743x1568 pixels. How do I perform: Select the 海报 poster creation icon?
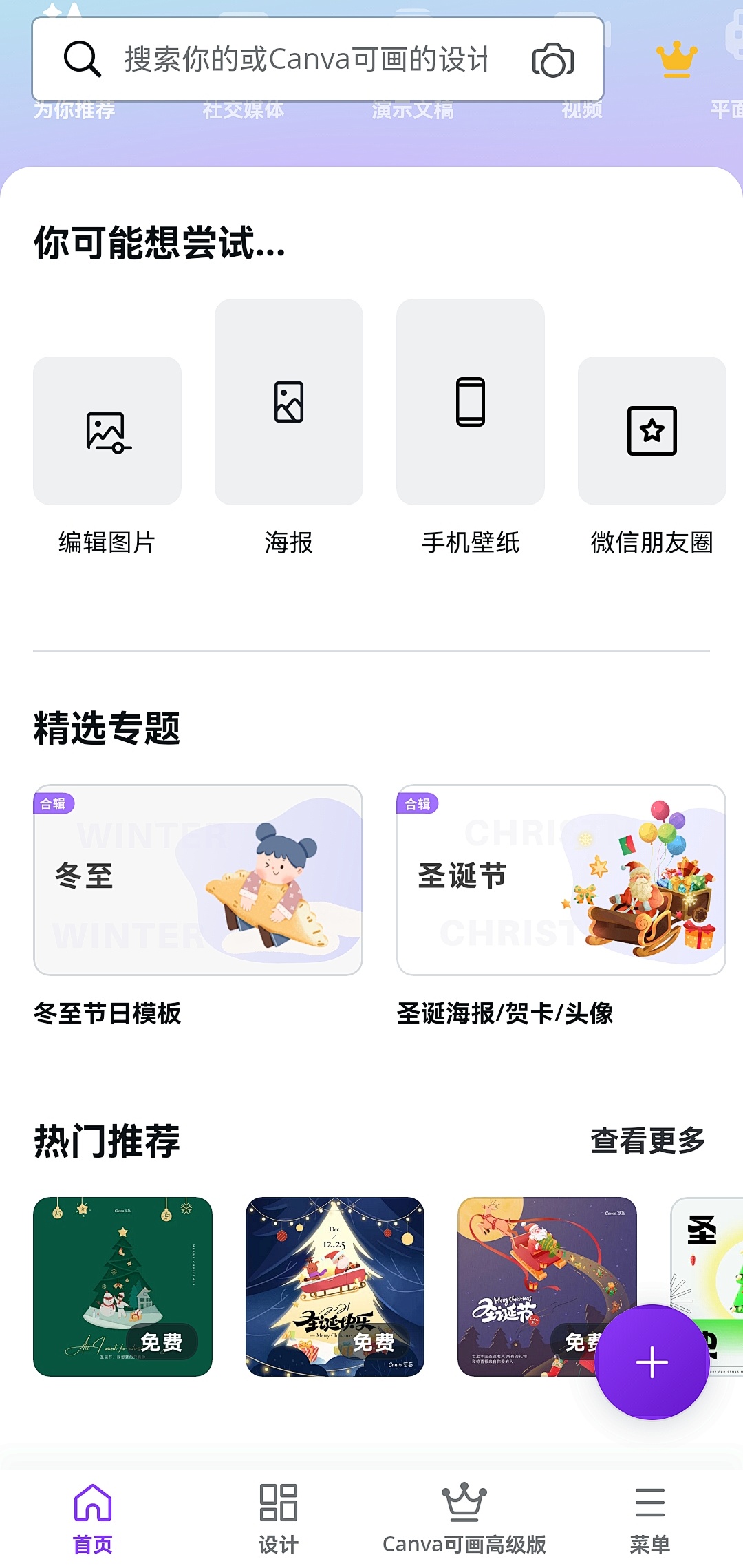coord(288,401)
